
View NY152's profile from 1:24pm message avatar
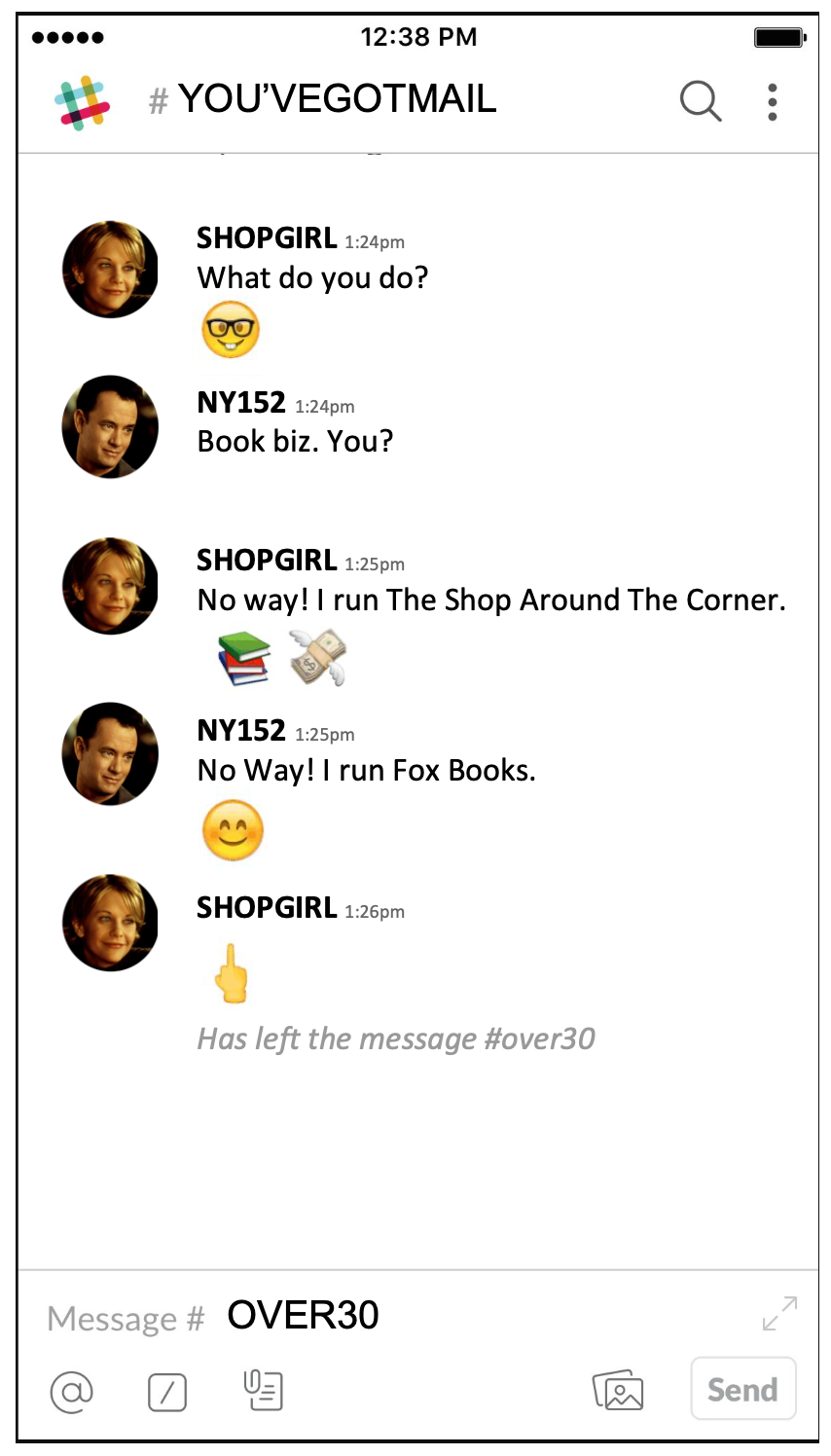(110, 426)
